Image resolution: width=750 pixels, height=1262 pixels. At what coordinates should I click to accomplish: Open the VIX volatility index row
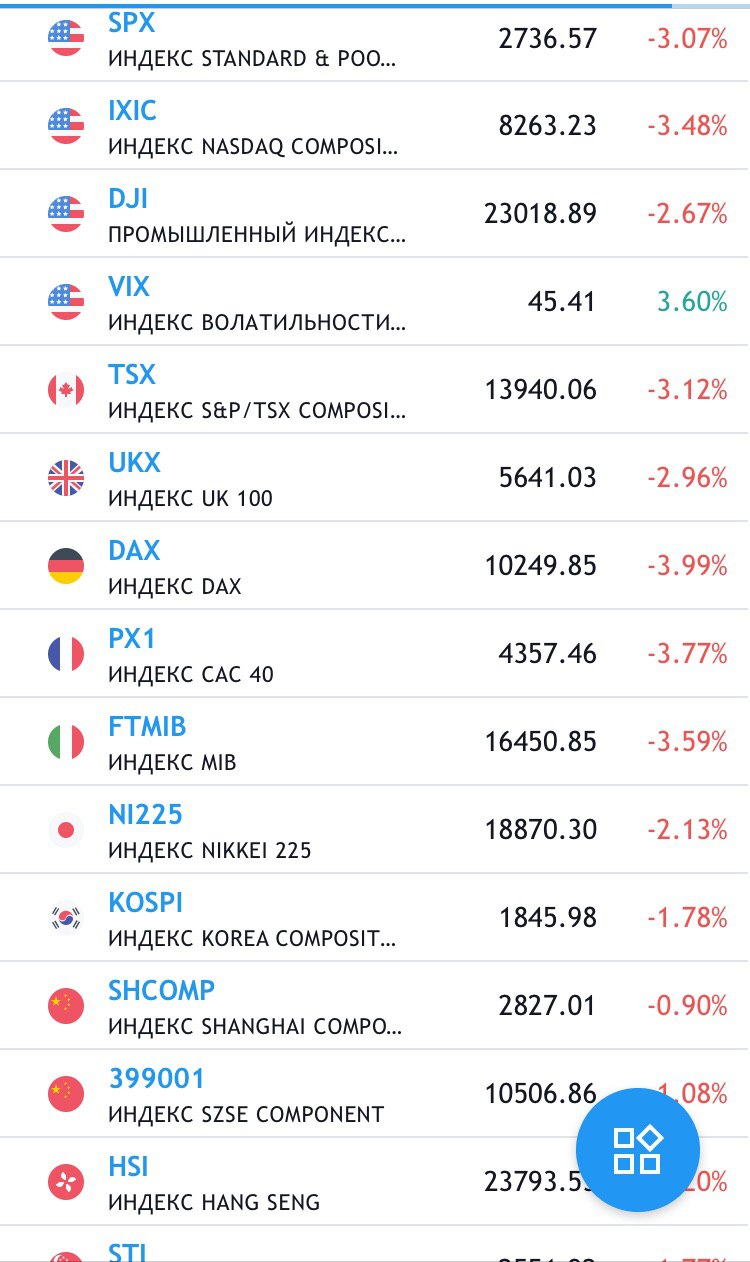(375, 302)
